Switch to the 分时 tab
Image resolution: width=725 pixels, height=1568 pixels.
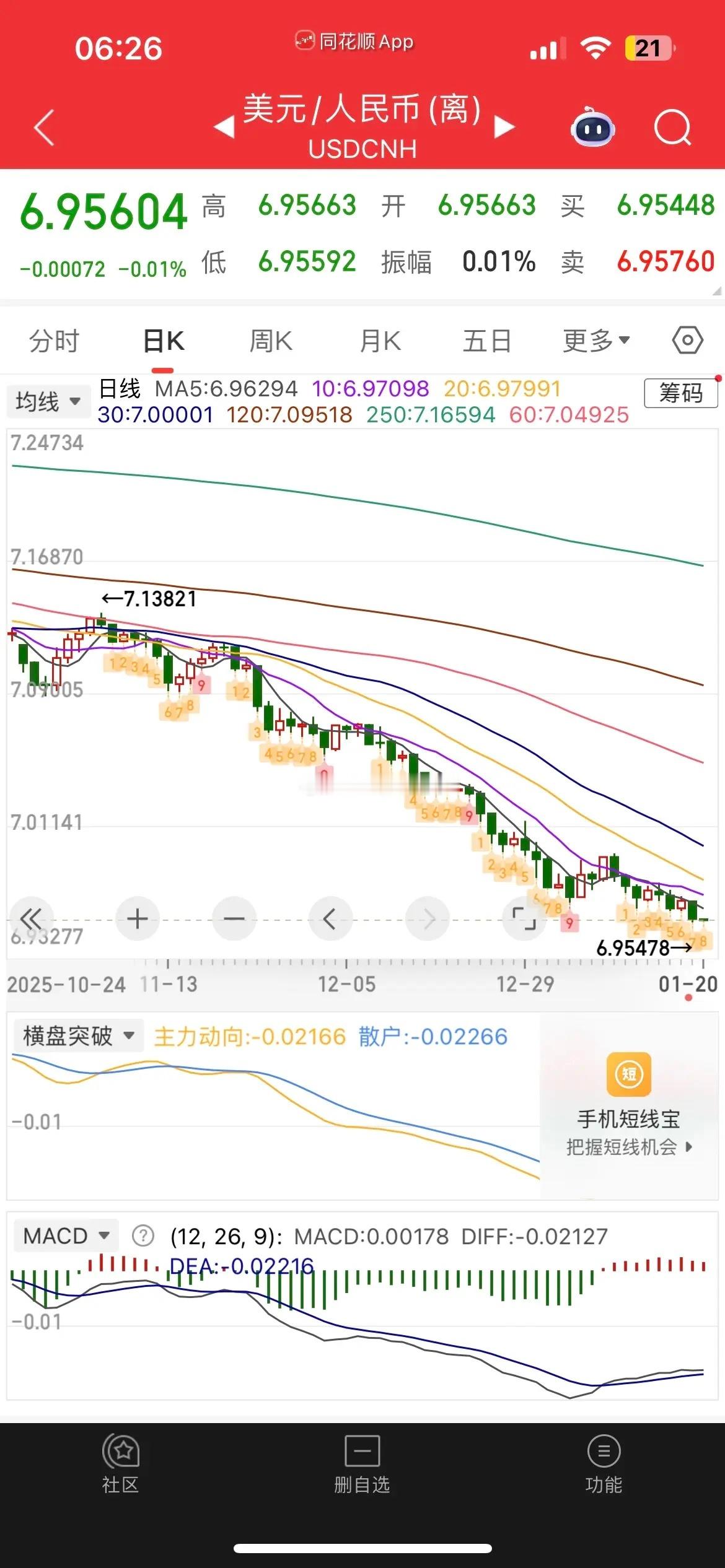[x=54, y=341]
